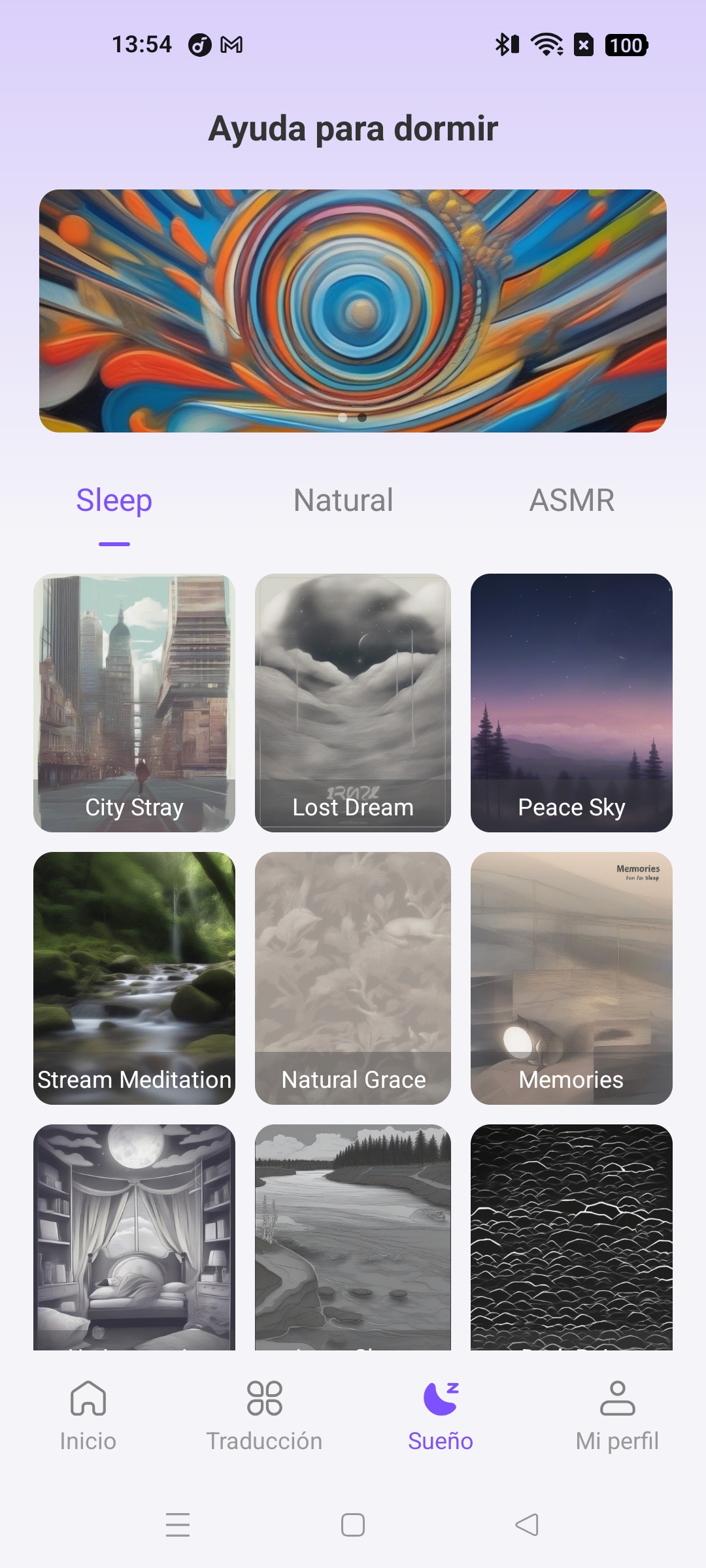Viewport: 706px width, 1568px height.
Task: Open the Mi perfil tab
Action: [x=617, y=1414]
